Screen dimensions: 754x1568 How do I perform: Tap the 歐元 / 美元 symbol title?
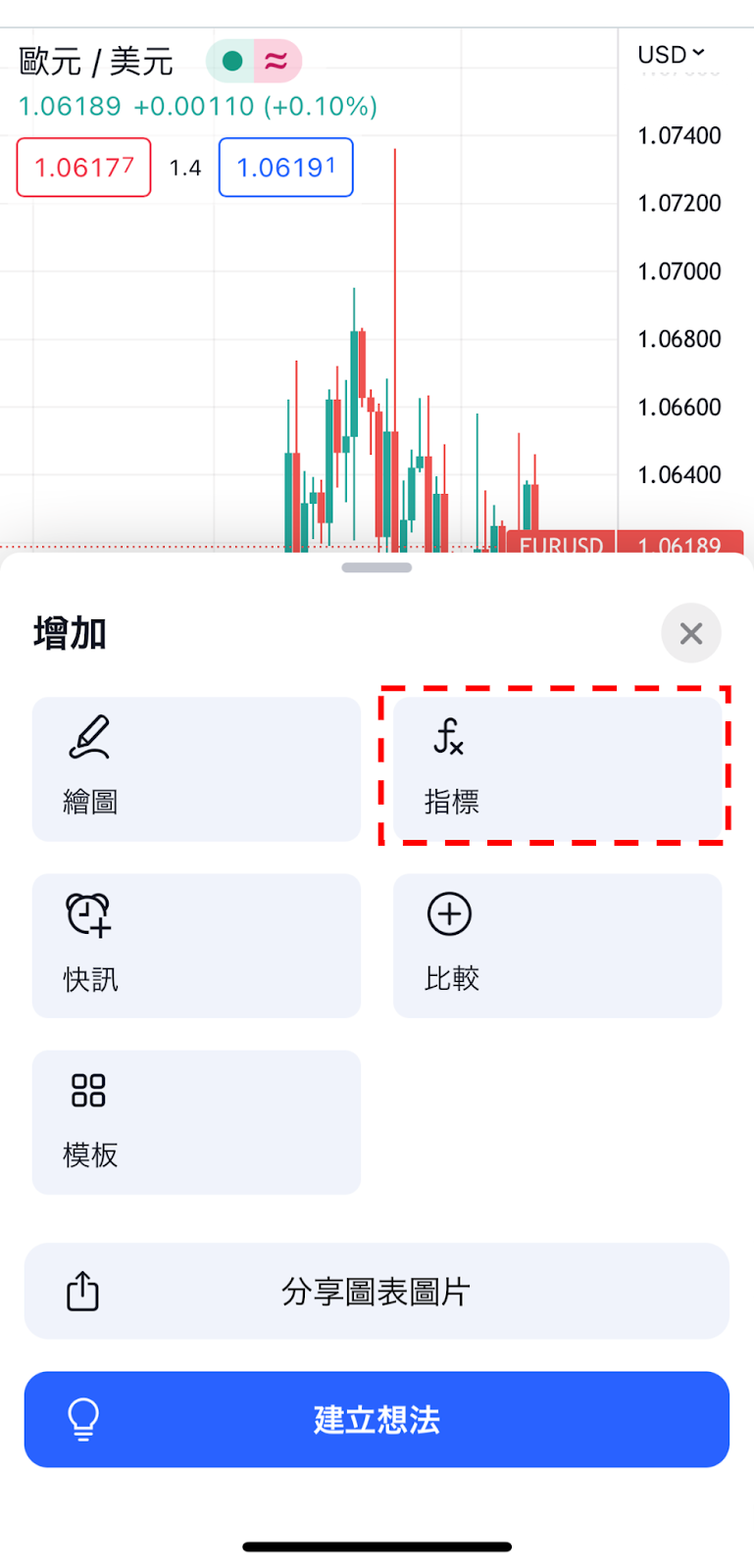96,62
